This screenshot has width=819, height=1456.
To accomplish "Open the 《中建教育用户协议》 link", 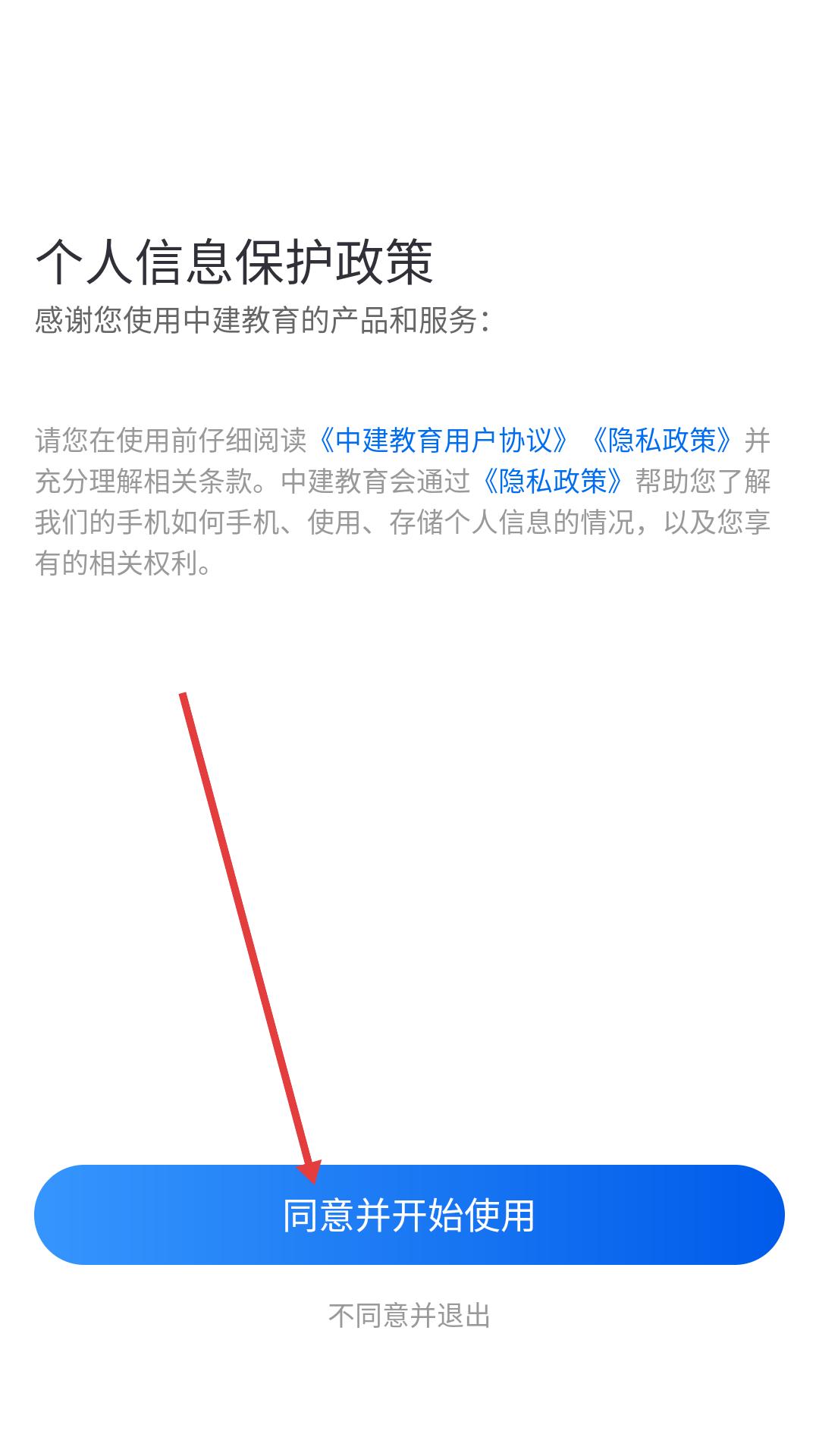I will tap(444, 440).
